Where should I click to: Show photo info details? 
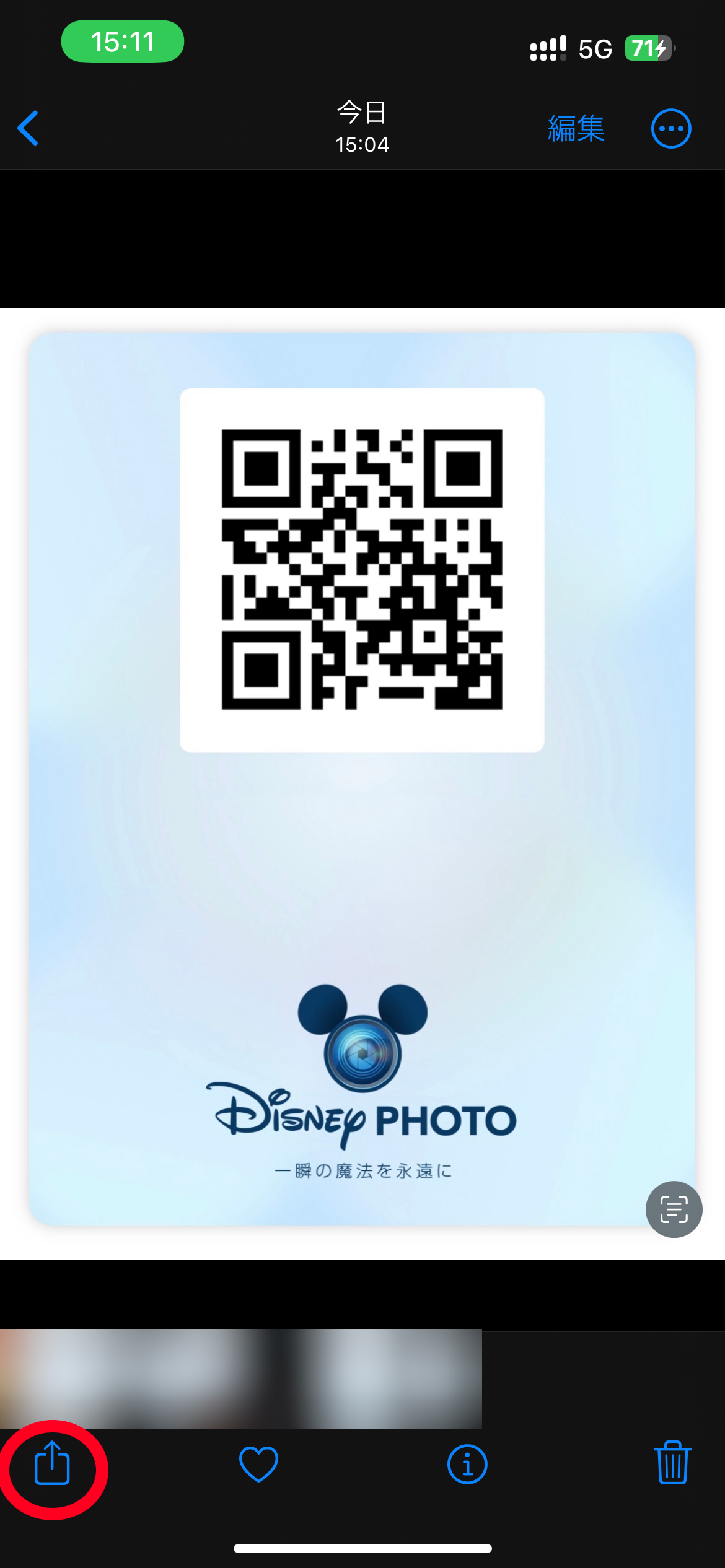tap(467, 1465)
